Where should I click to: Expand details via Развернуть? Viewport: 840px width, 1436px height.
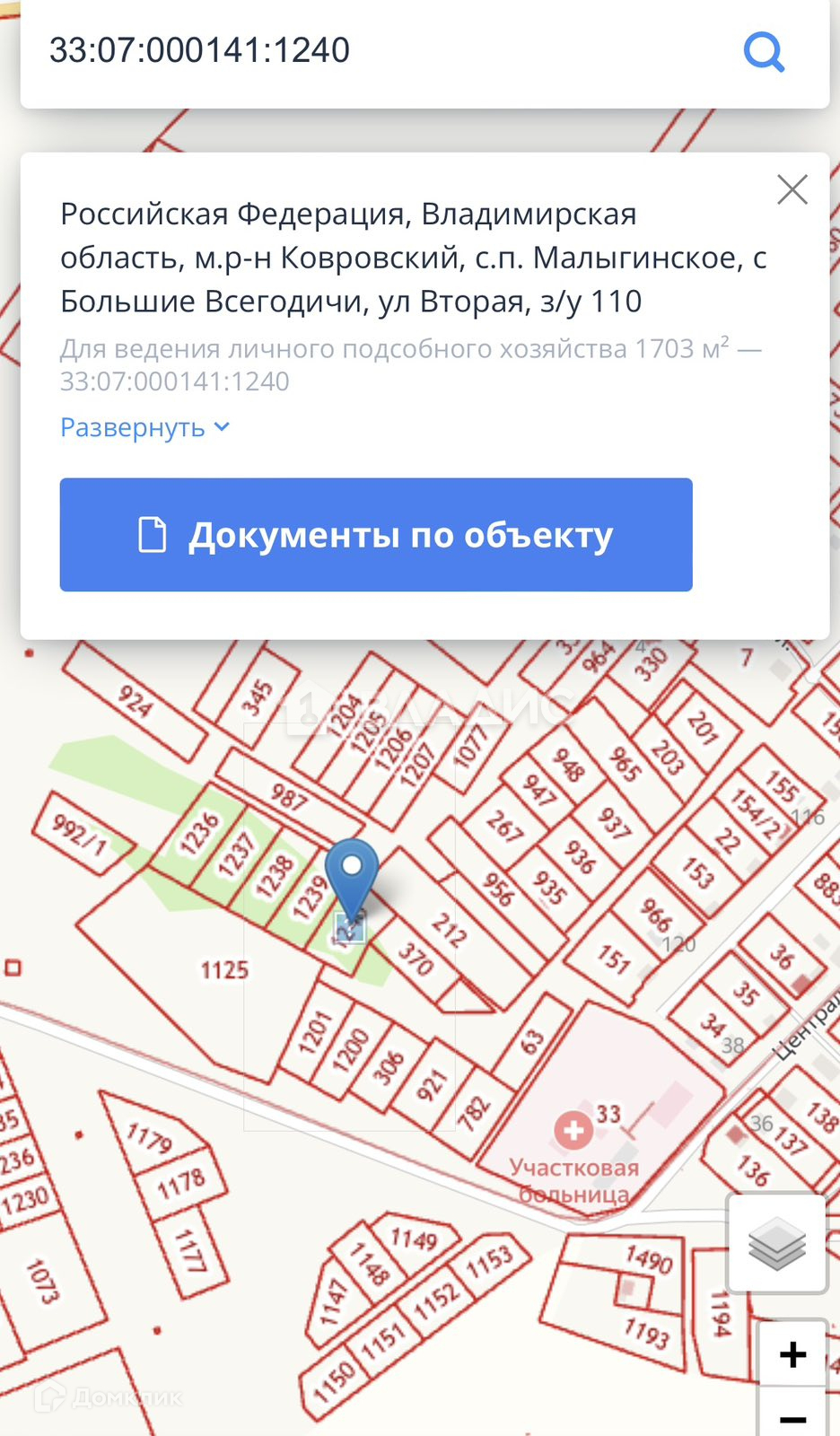tap(144, 428)
